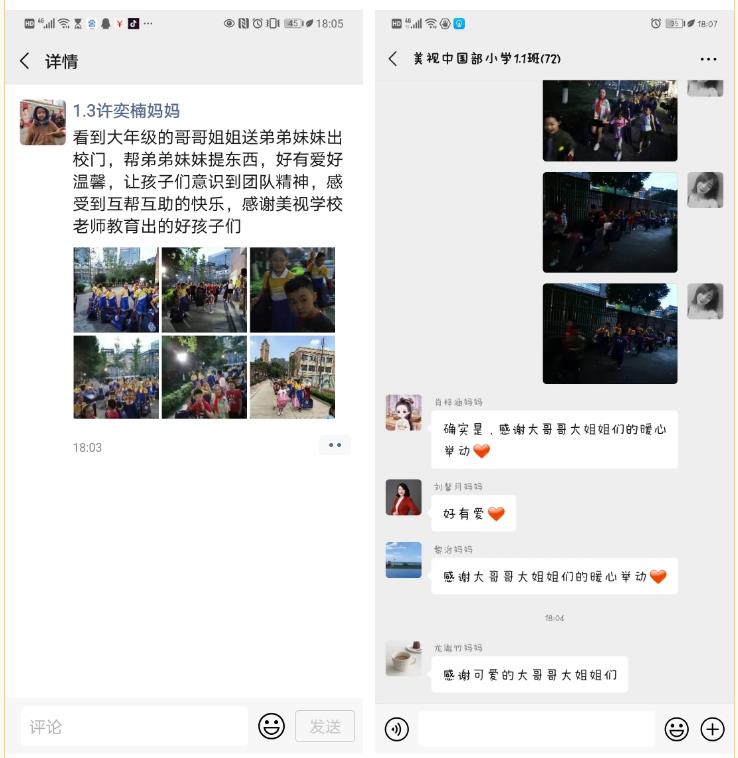738x758 pixels.
Task: Focus the 评论 comment field
Action: [x=134, y=727]
